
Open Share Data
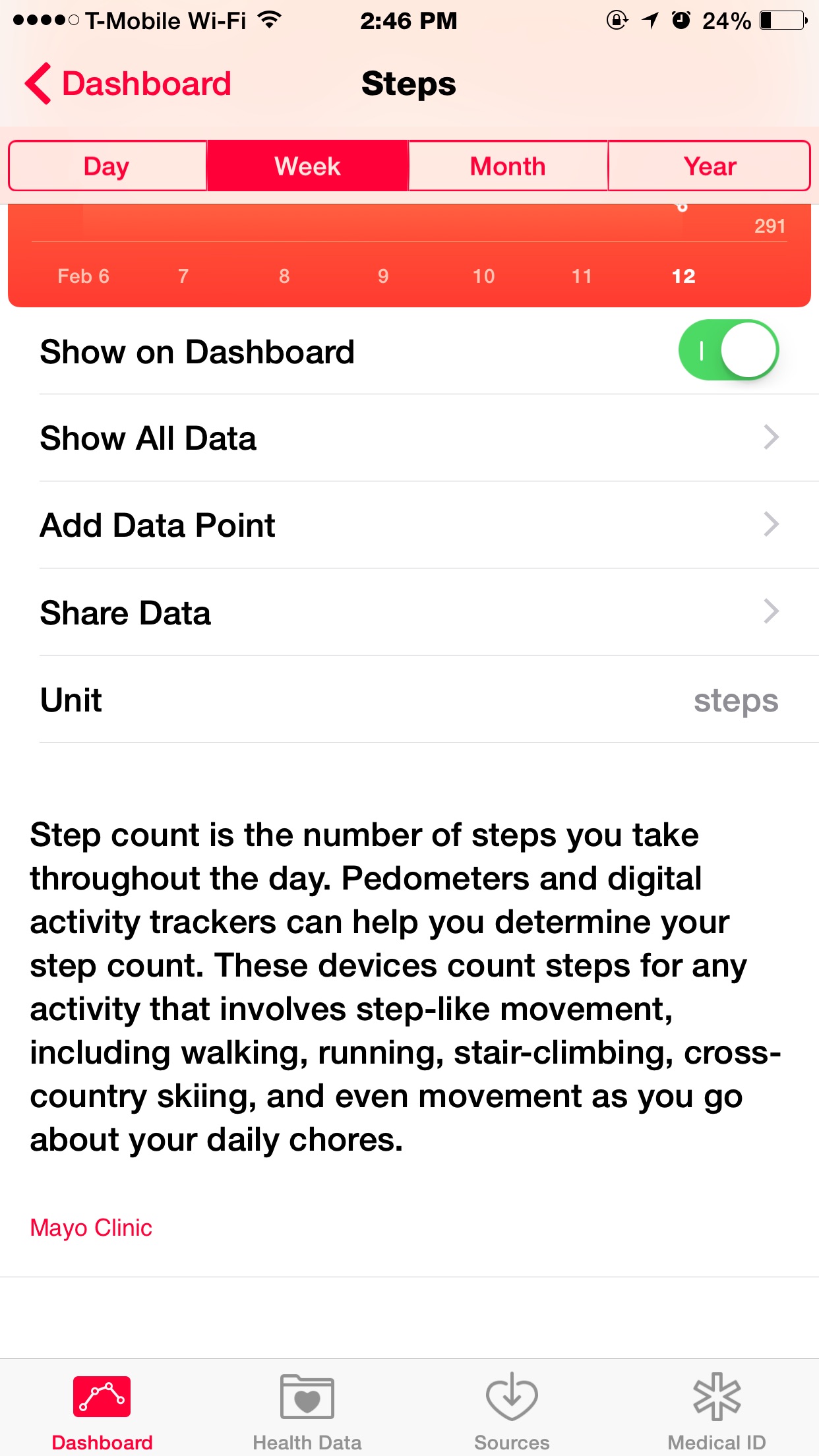[x=409, y=613]
